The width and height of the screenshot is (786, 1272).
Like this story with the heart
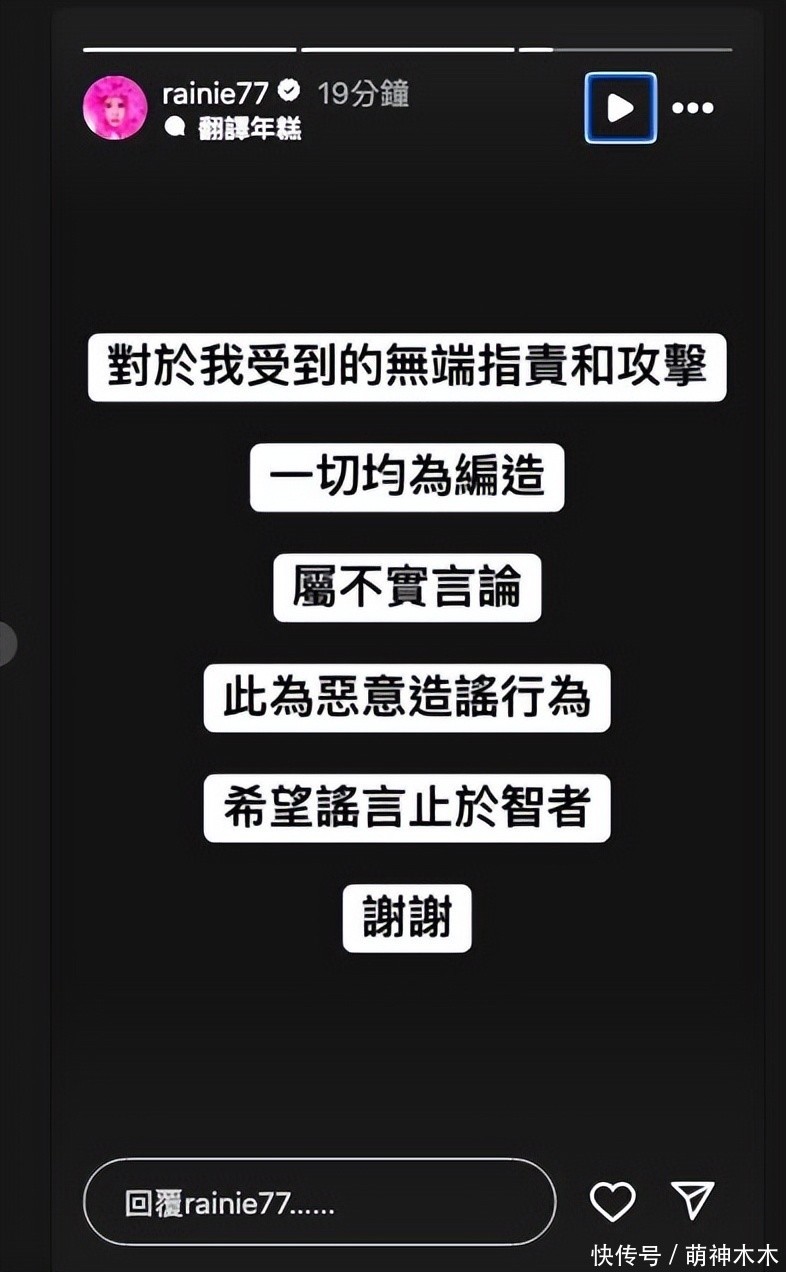(x=612, y=1202)
